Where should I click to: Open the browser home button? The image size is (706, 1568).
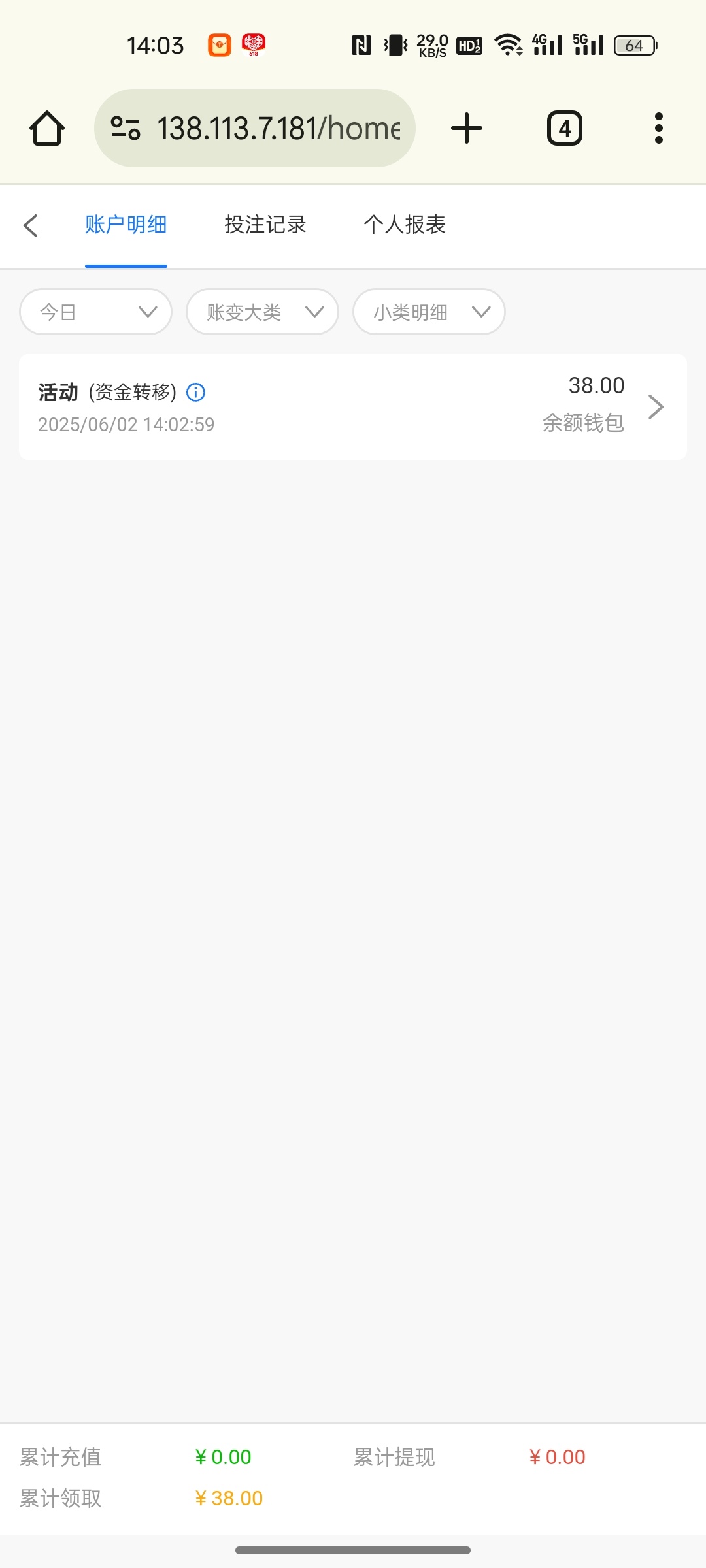tap(47, 128)
